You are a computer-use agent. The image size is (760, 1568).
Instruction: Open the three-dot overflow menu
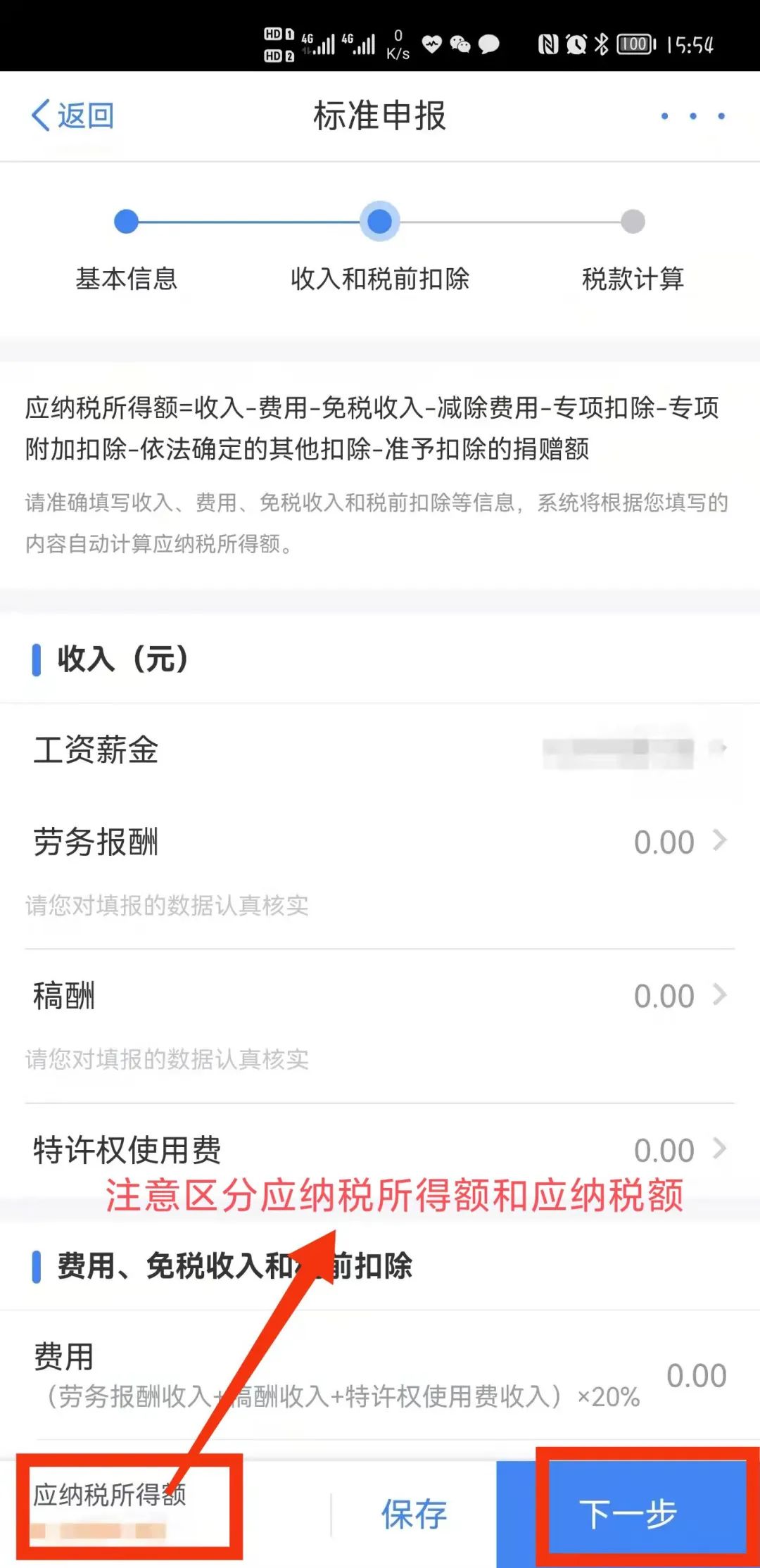(x=692, y=116)
